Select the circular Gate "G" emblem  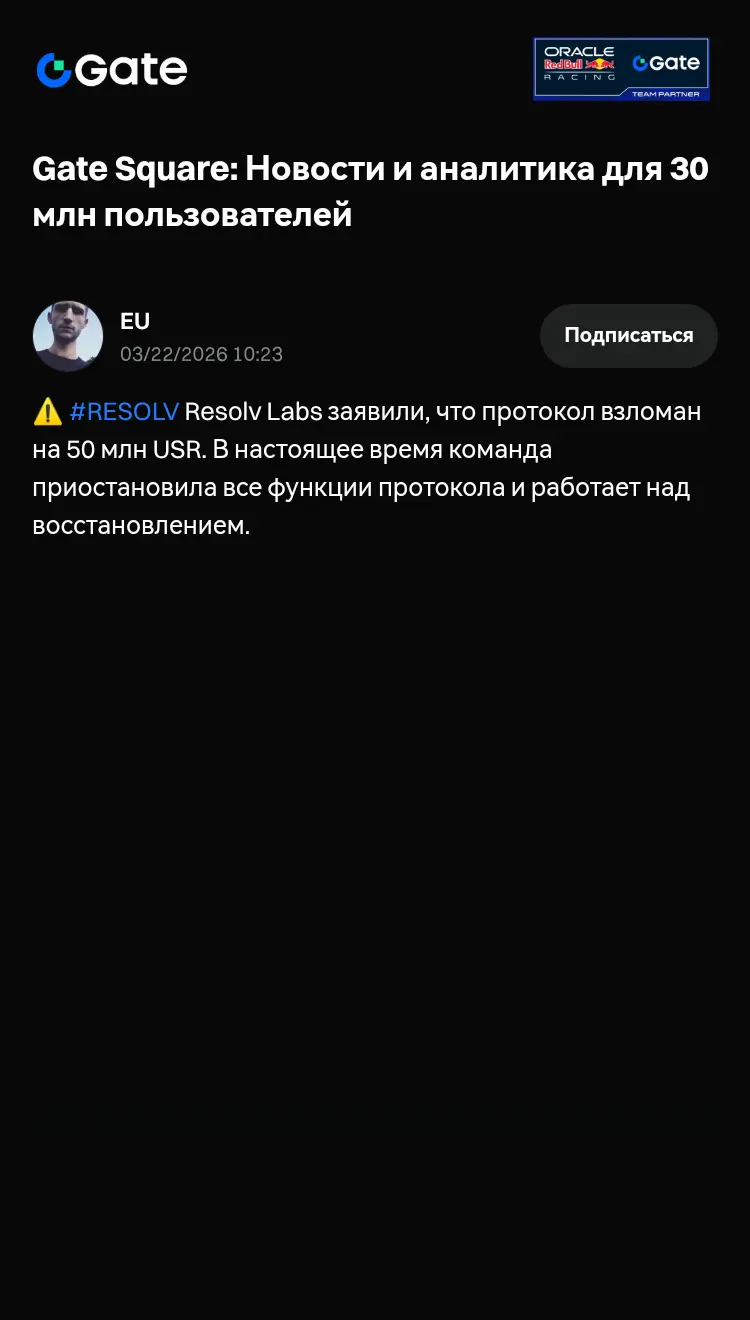point(54,69)
